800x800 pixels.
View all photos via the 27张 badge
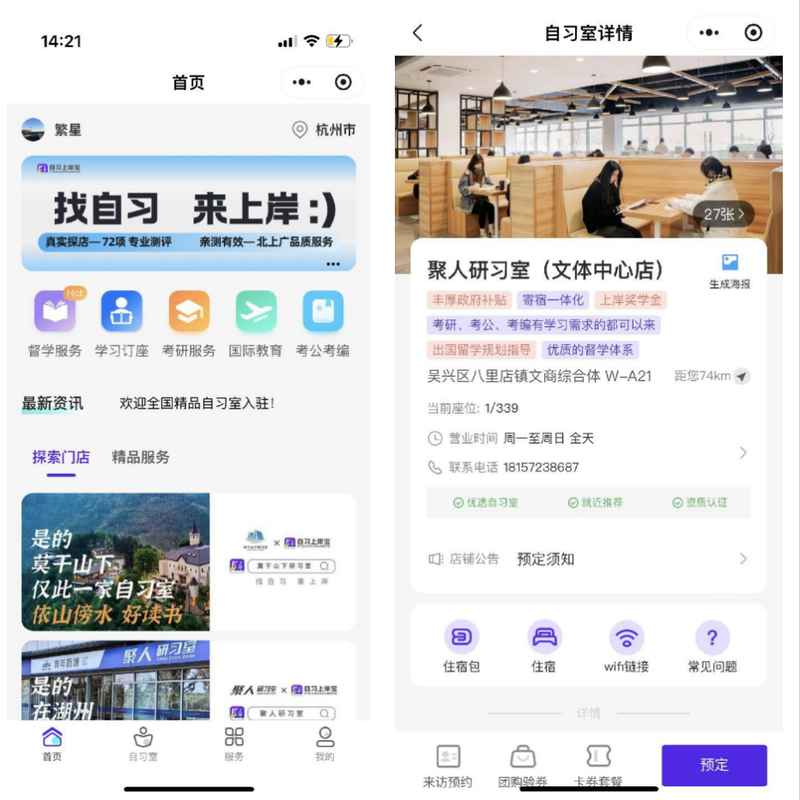724,214
